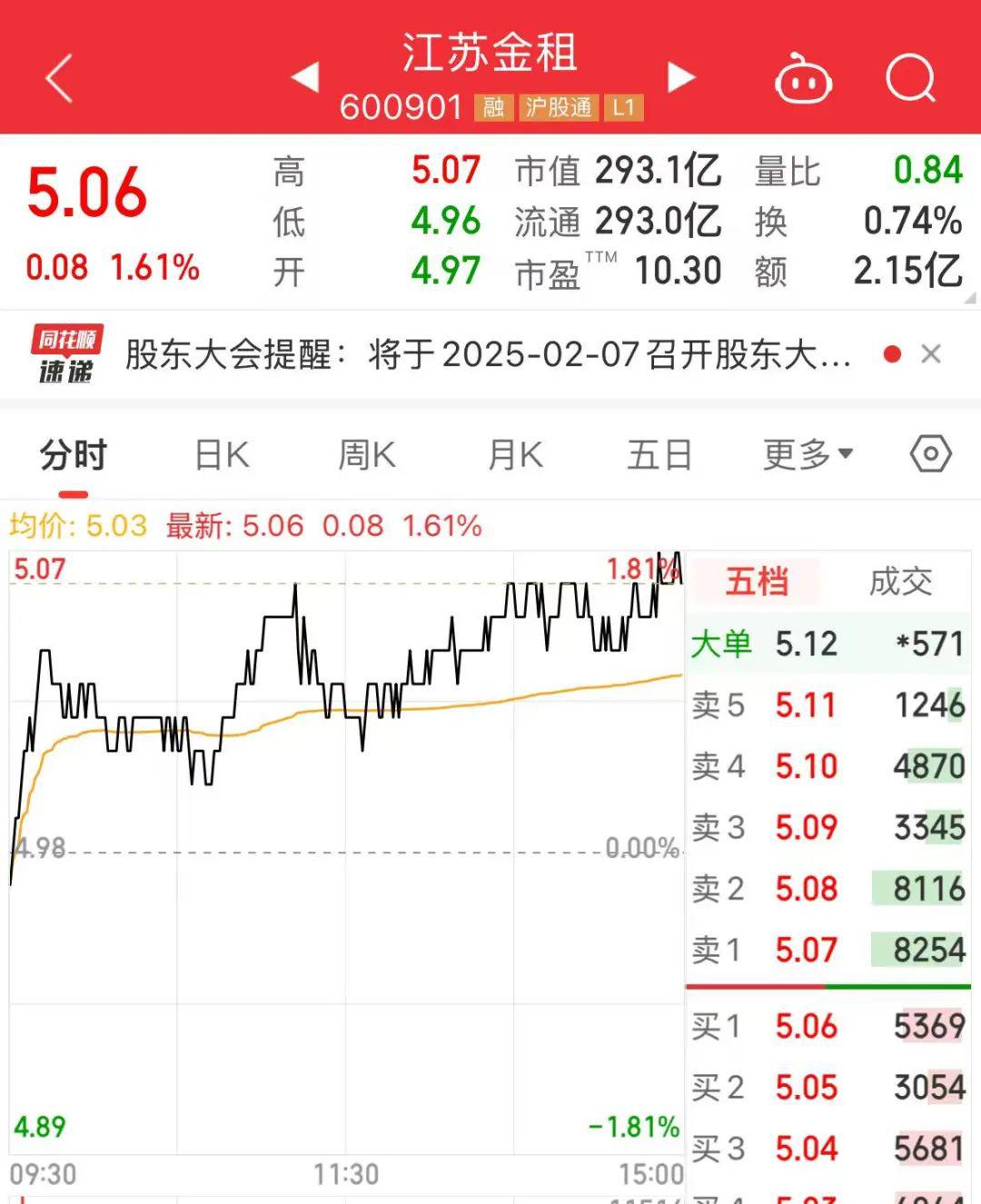Select the 五档 order book tab

(x=757, y=582)
